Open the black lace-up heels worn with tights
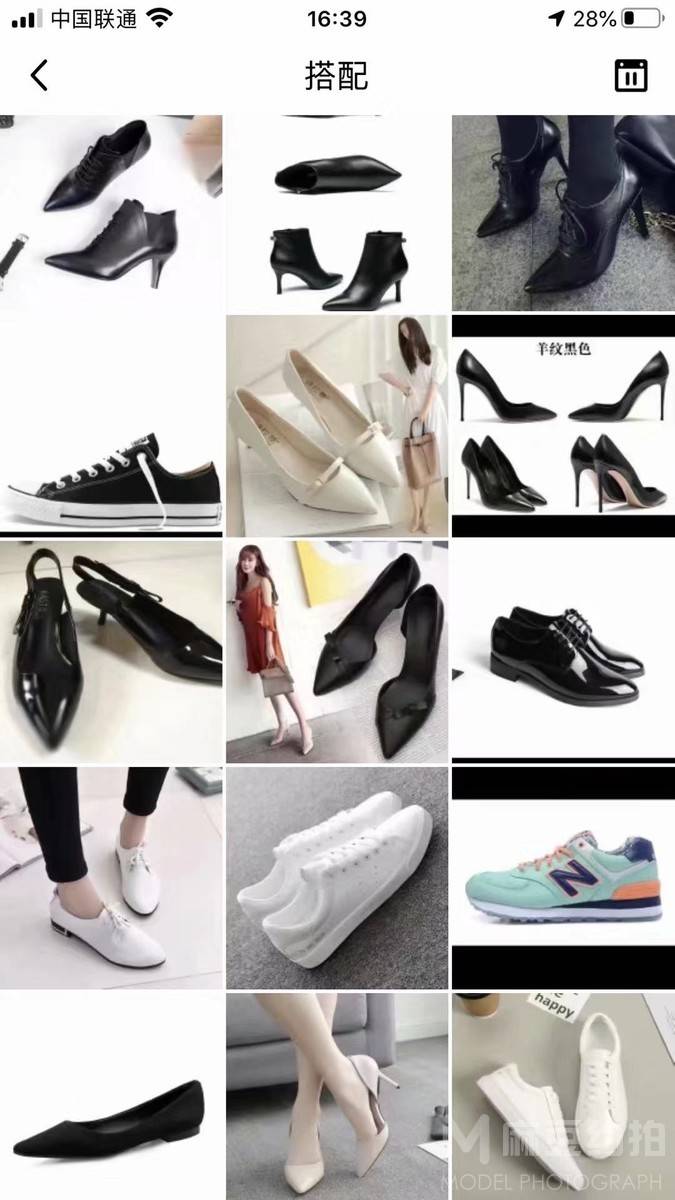Image resolution: width=675 pixels, height=1200 pixels. 563,213
